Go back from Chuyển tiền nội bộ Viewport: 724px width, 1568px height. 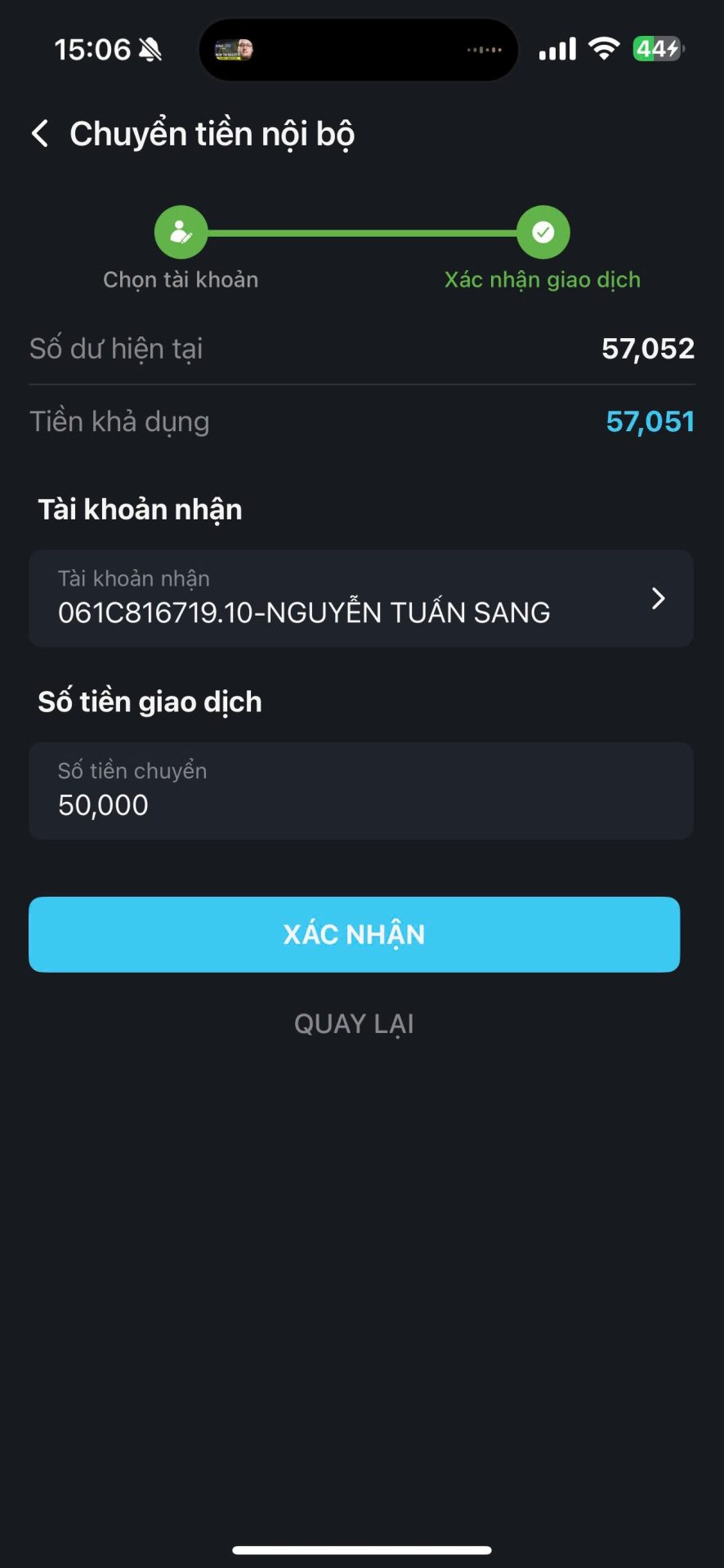coord(40,134)
